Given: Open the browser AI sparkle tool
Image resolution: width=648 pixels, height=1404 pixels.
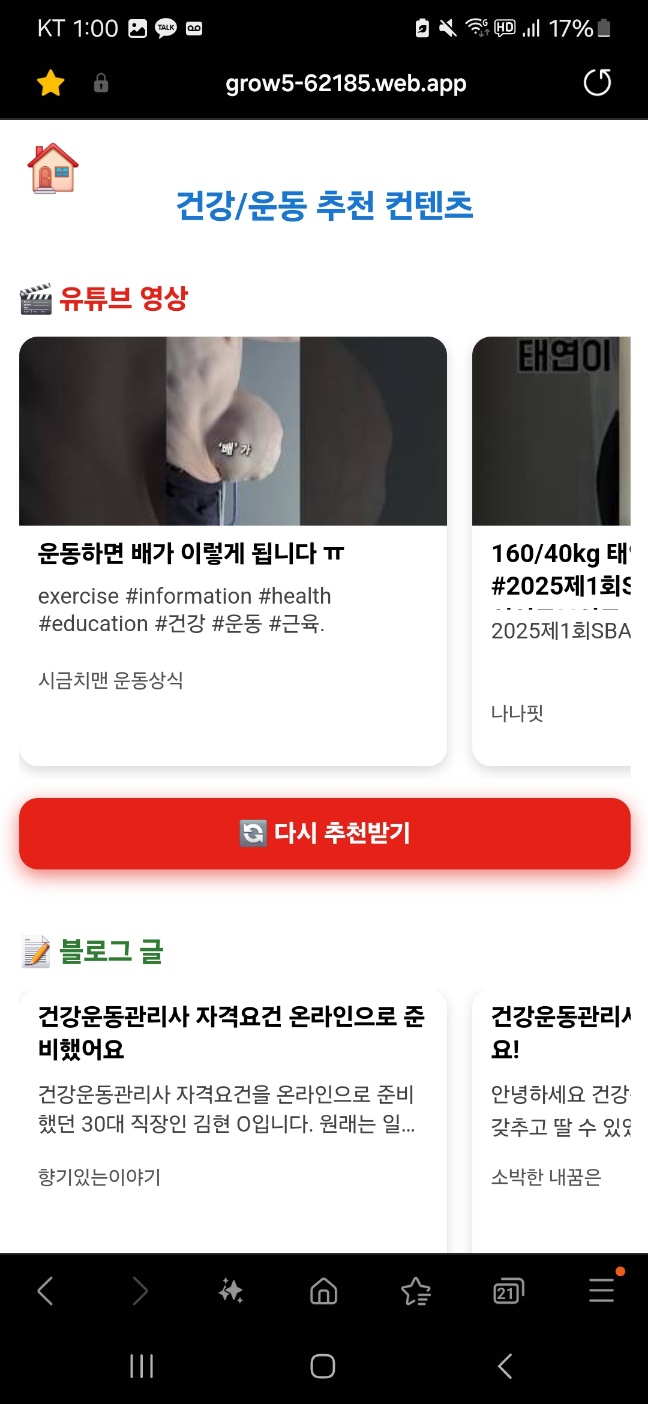Looking at the screenshot, I should point(231,1291).
